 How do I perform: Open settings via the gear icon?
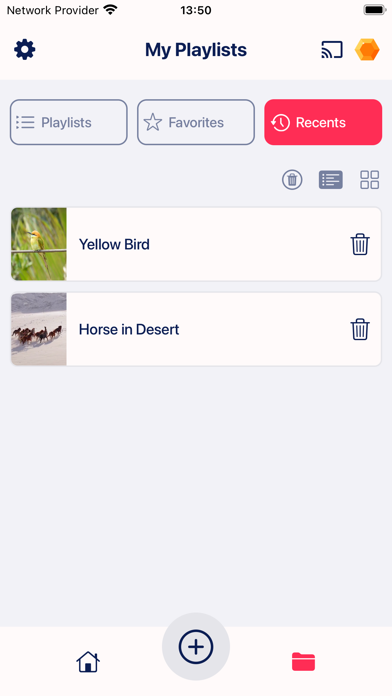[x=25, y=49]
